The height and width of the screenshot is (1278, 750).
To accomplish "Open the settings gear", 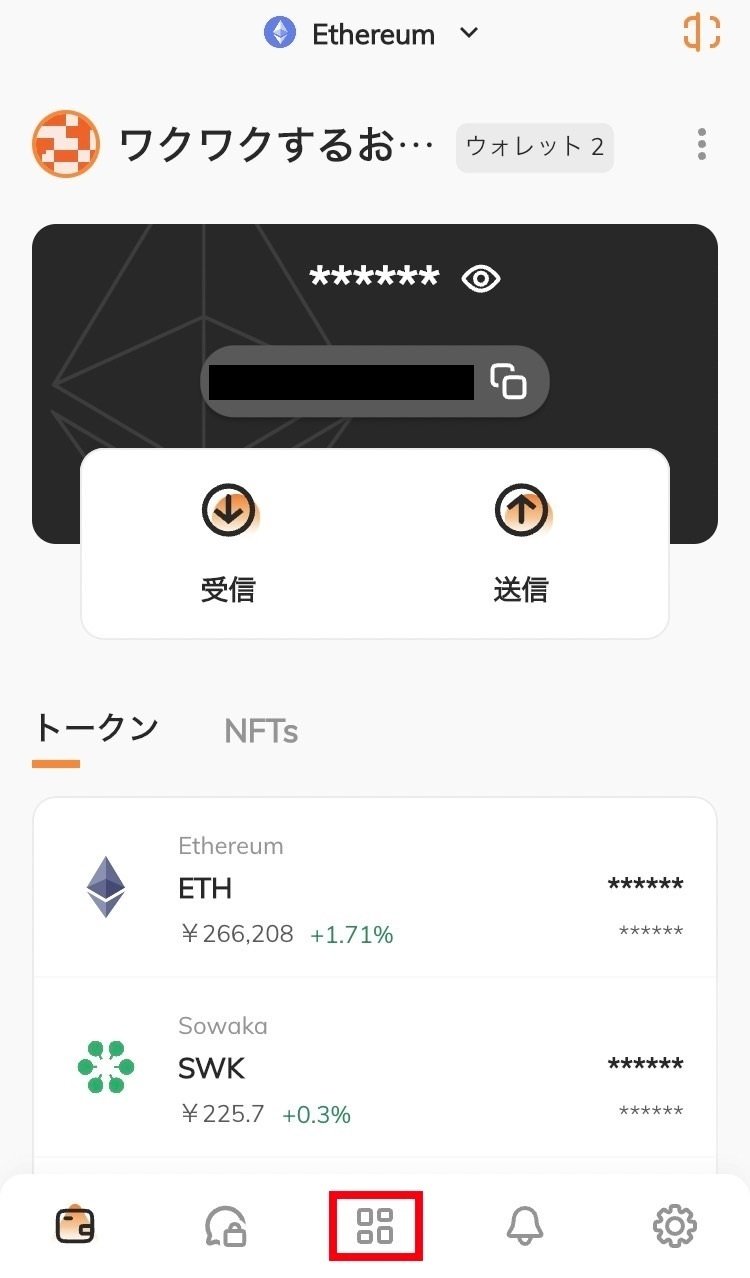I will (675, 1225).
